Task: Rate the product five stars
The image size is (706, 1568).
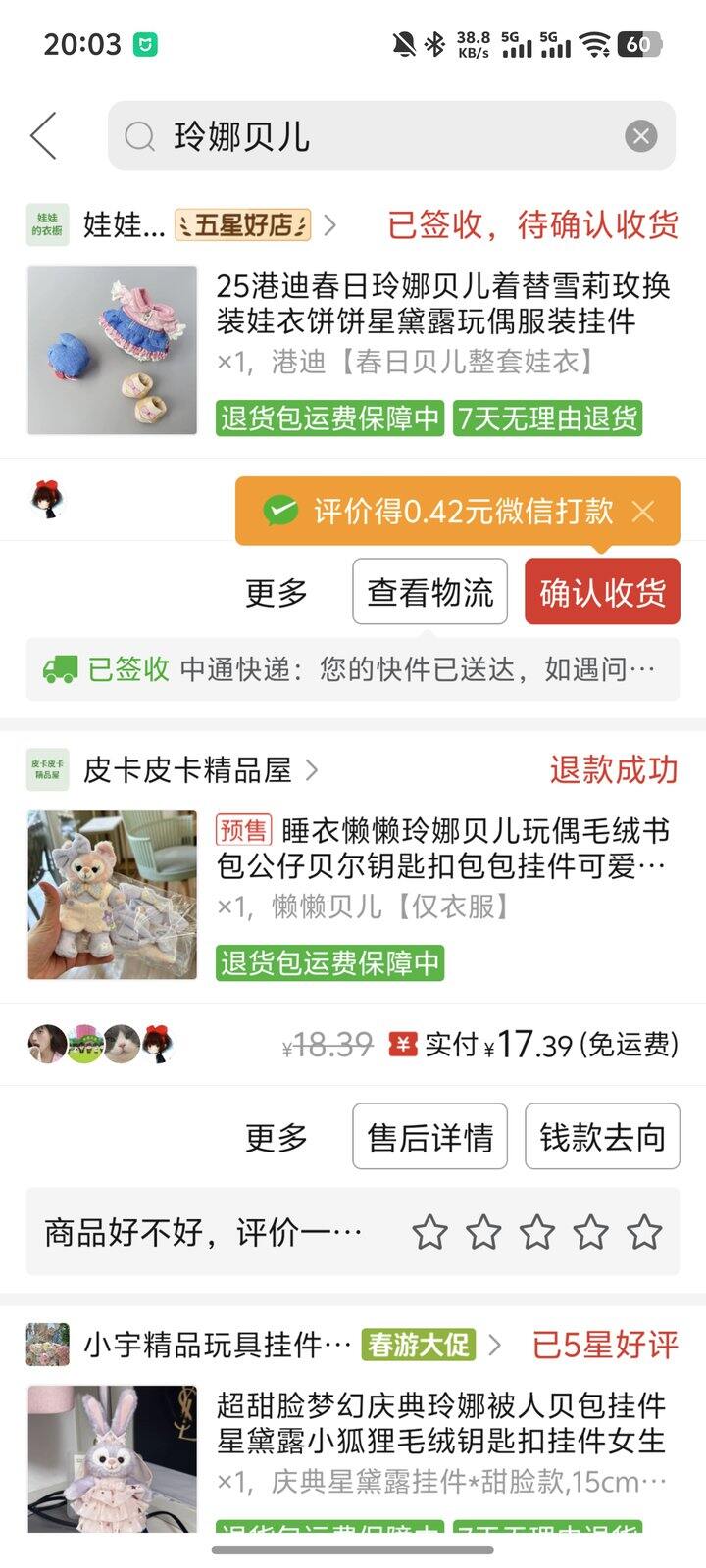Action: pyautogui.click(x=644, y=1232)
